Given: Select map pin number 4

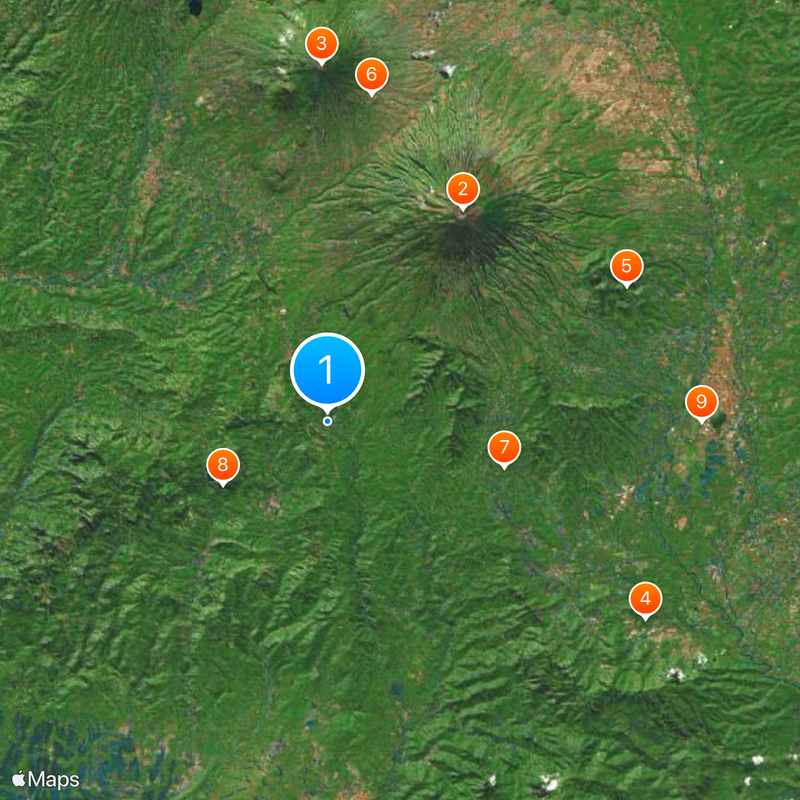Looking at the screenshot, I should click(x=645, y=599).
